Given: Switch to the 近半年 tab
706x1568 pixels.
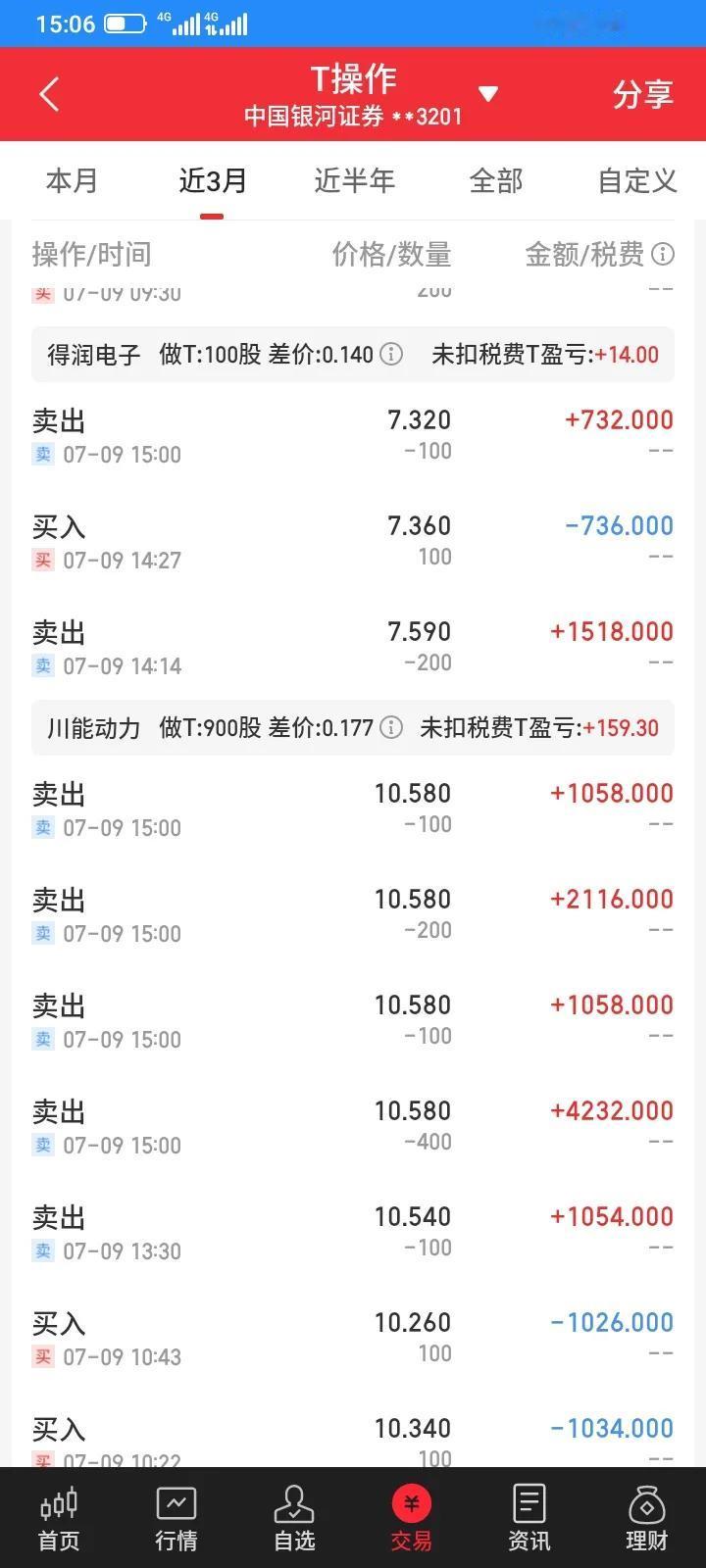Looking at the screenshot, I should tap(354, 181).
